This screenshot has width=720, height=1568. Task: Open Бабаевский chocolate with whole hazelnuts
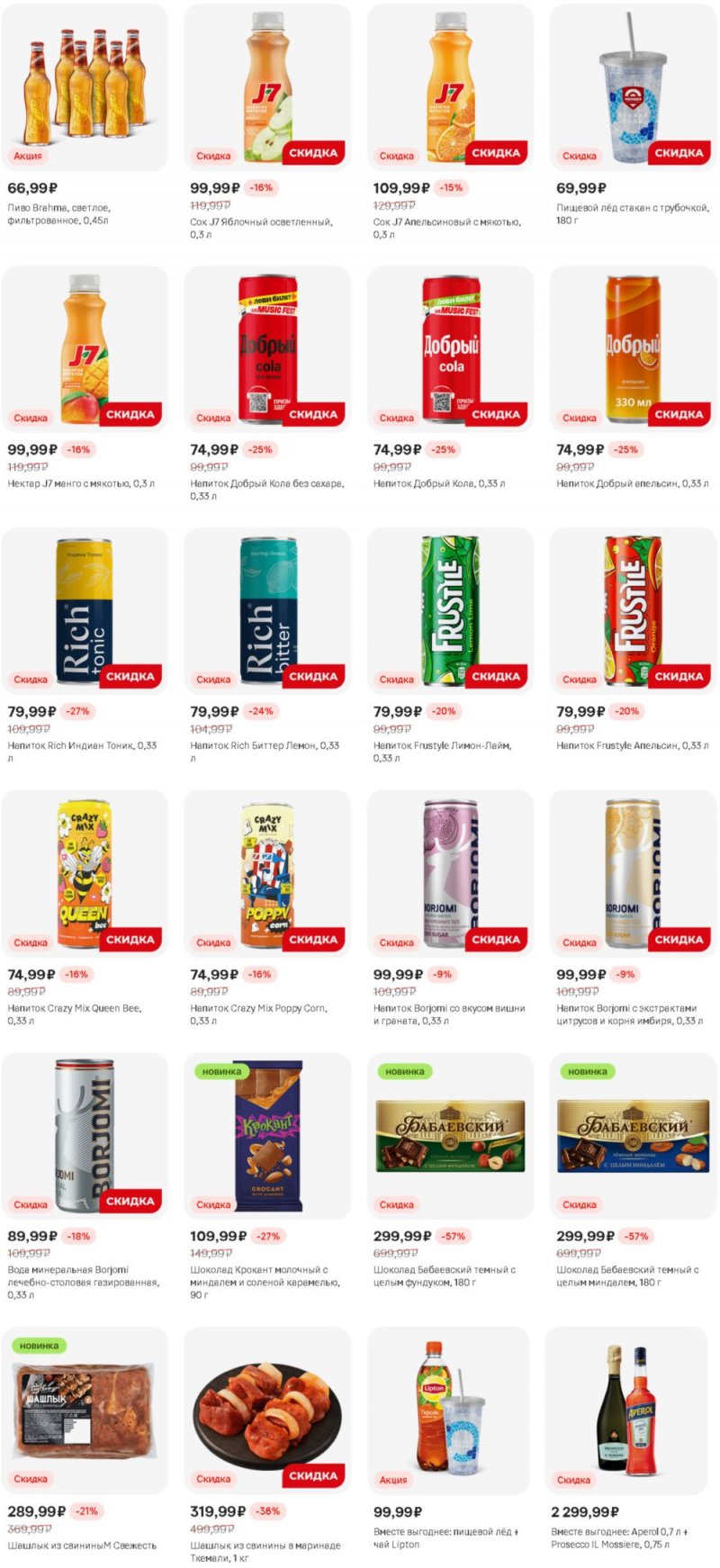coord(450,1136)
